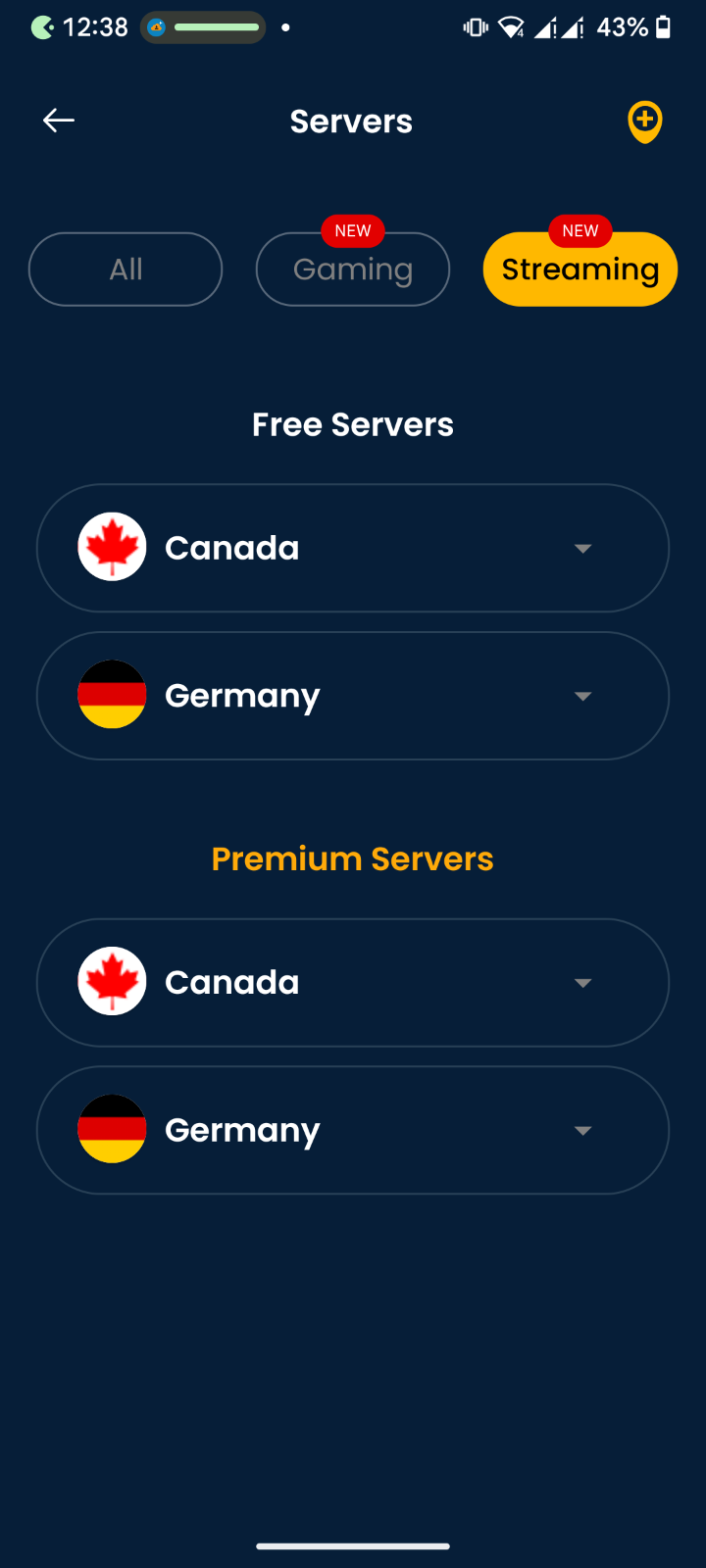Select the Streaming servers tab
The image size is (706, 1568).
580,269
